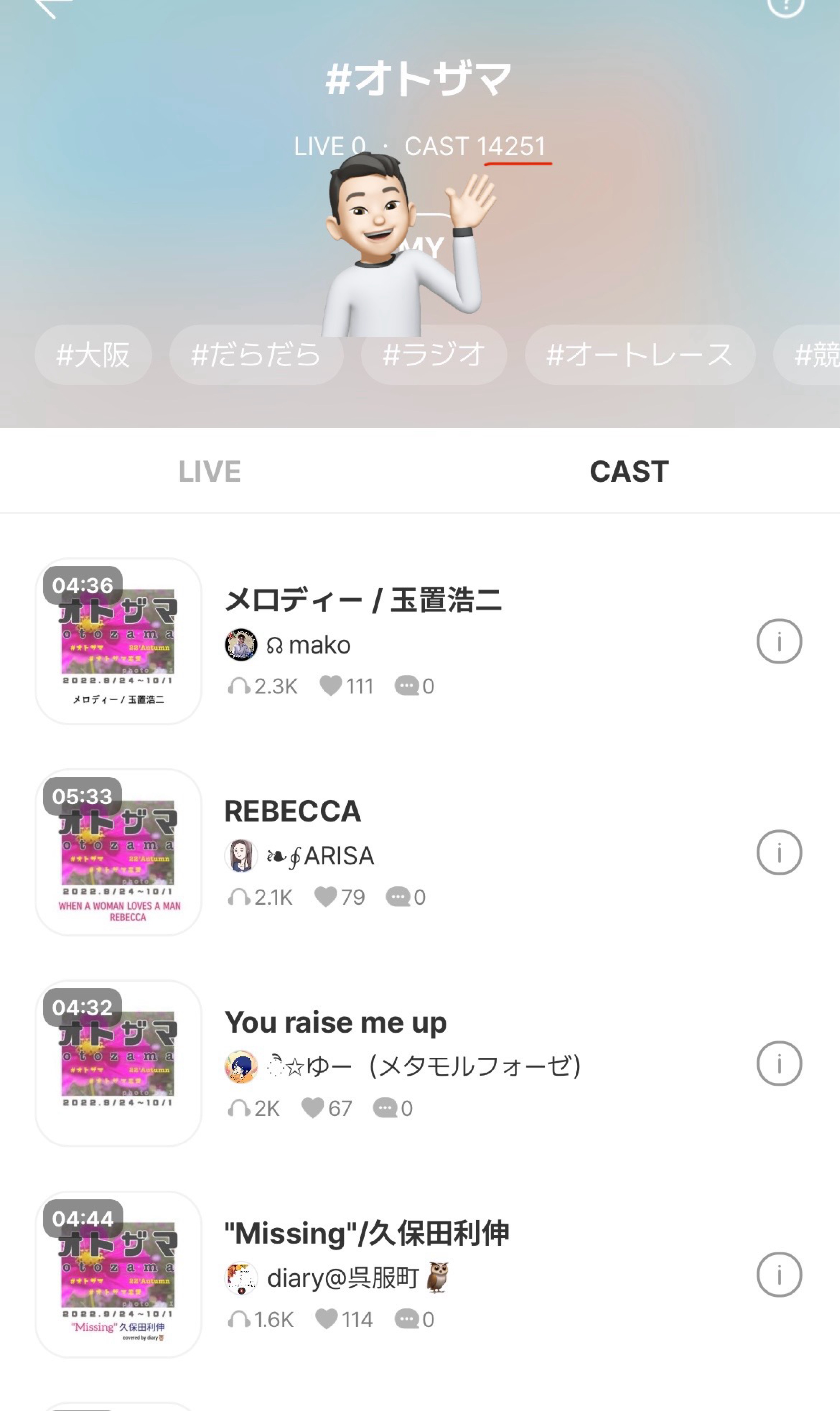Open the #ラジオ hashtag chip
This screenshot has height=1411, width=840.
[x=433, y=355]
